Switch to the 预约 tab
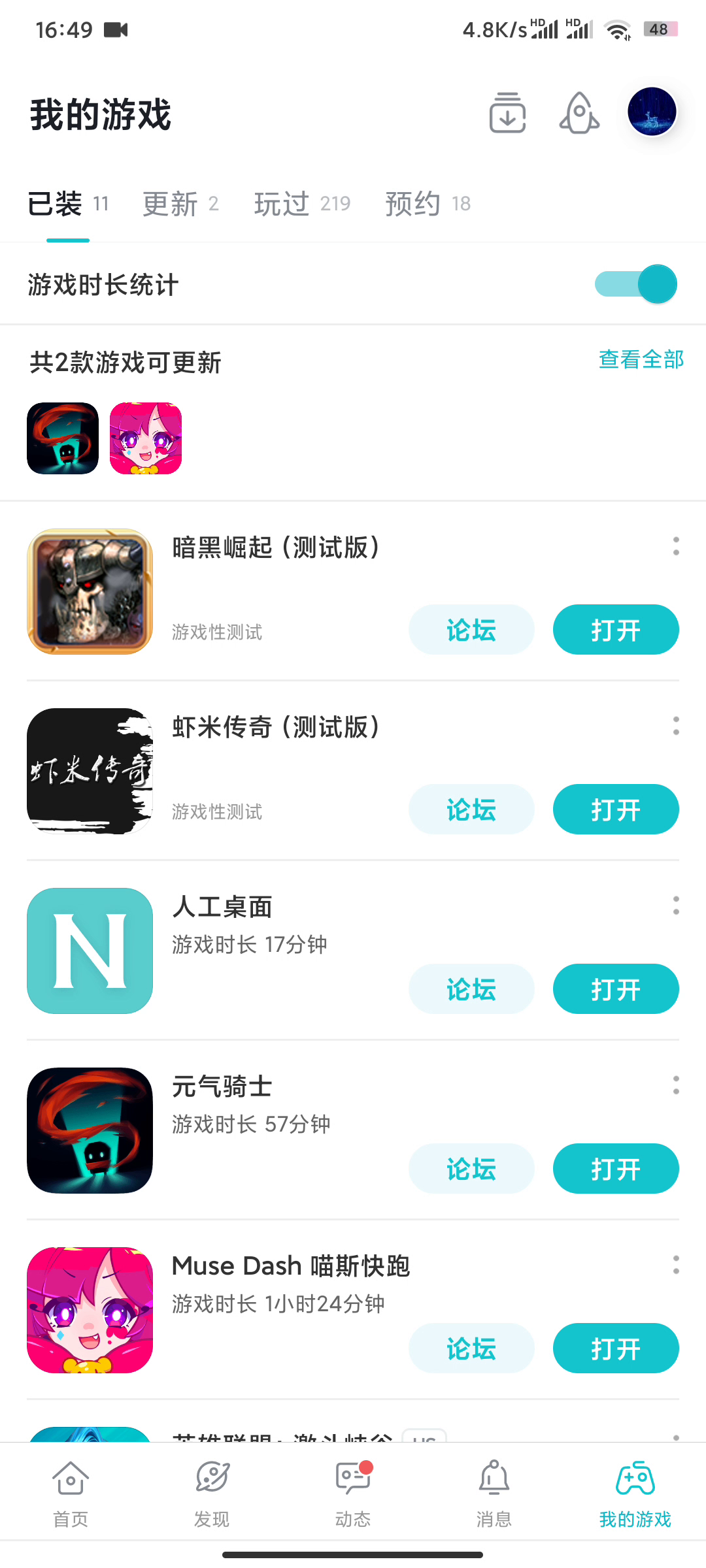The width and height of the screenshot is (706, 1568). pos(428,204)
